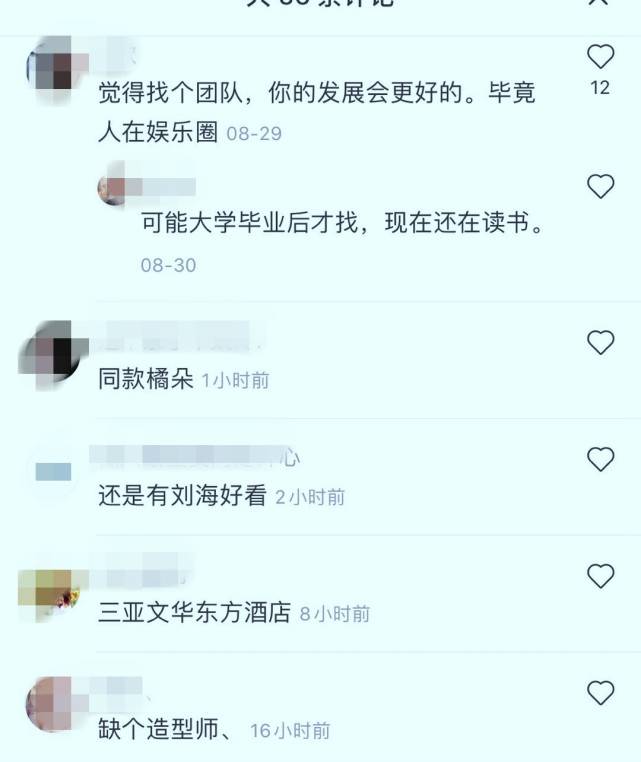Open profile of the 觉得找个团队 commenter

(50, 67)
